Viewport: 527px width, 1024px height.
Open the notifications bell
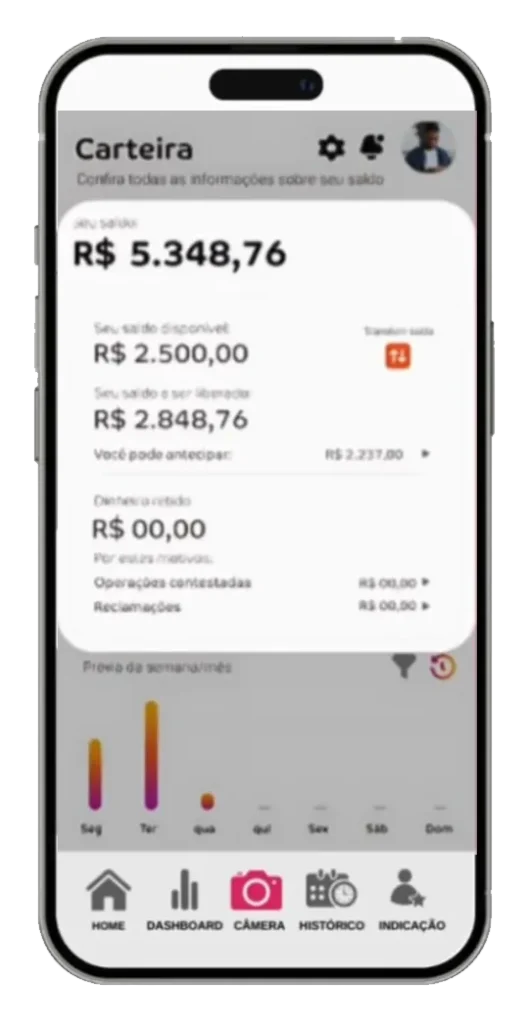click(372, 148)
